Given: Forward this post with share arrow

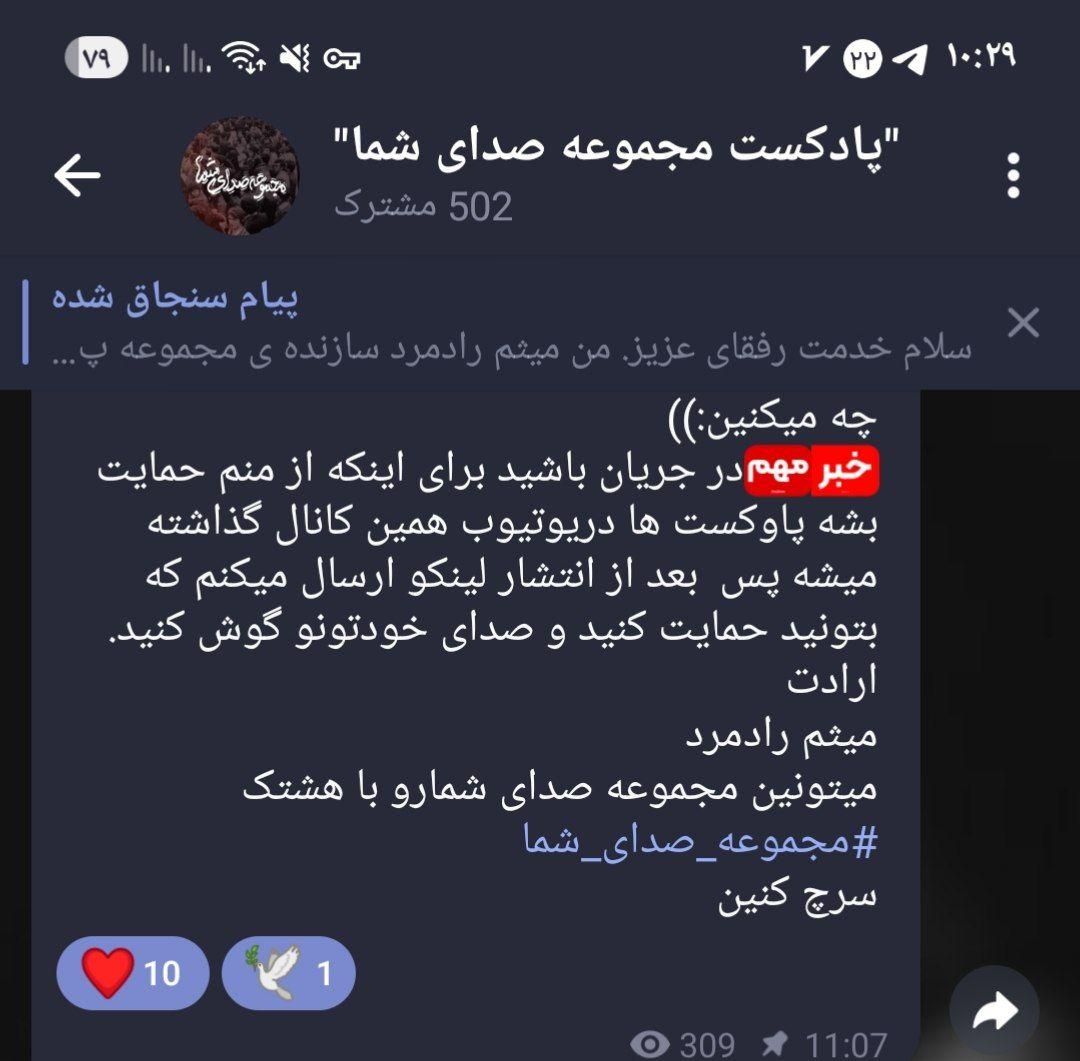Looking at the screenshot, I should [994, 1012].
